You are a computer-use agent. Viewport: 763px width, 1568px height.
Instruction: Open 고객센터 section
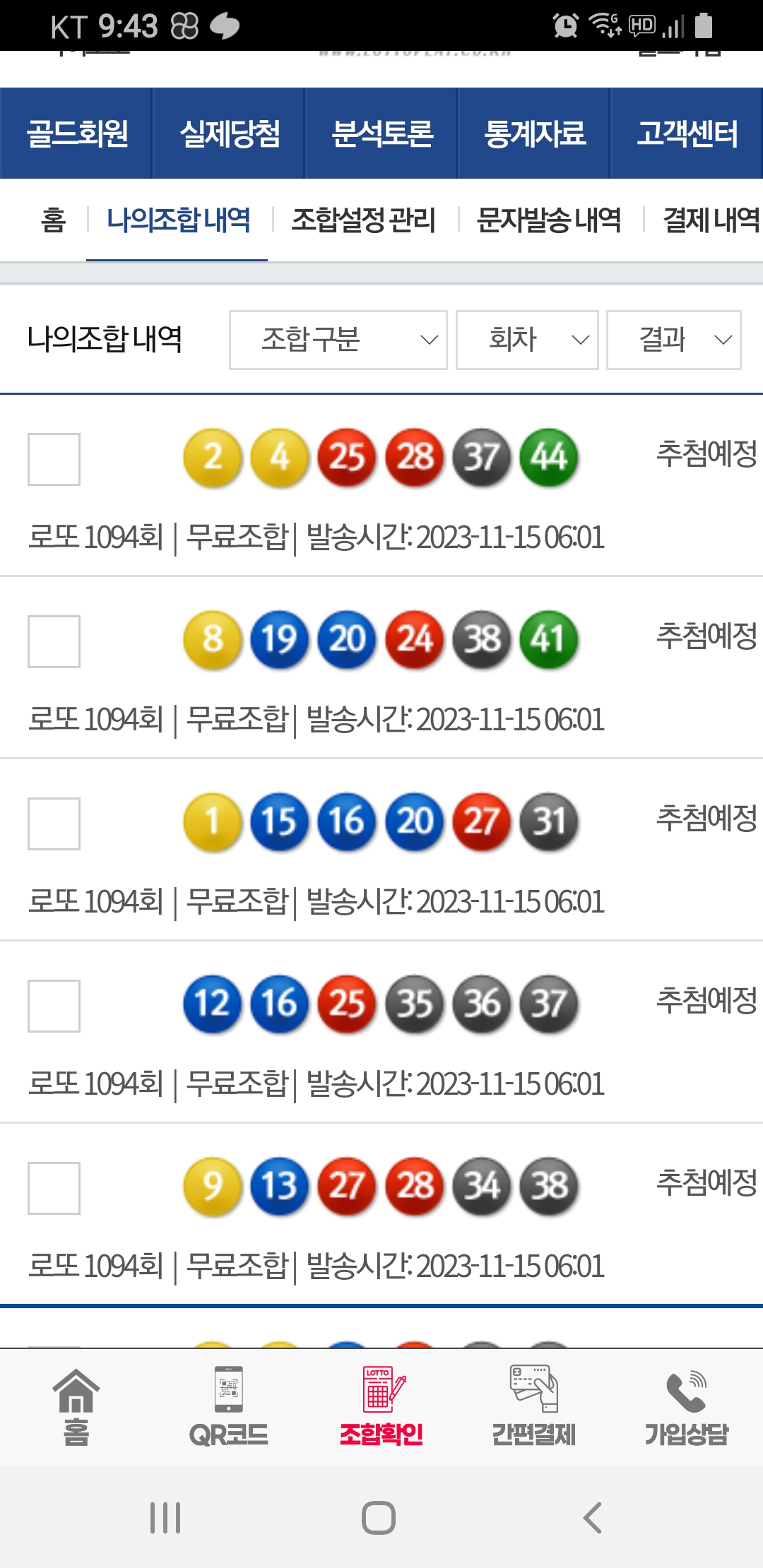pyautogui.click(x=687, y=133)
